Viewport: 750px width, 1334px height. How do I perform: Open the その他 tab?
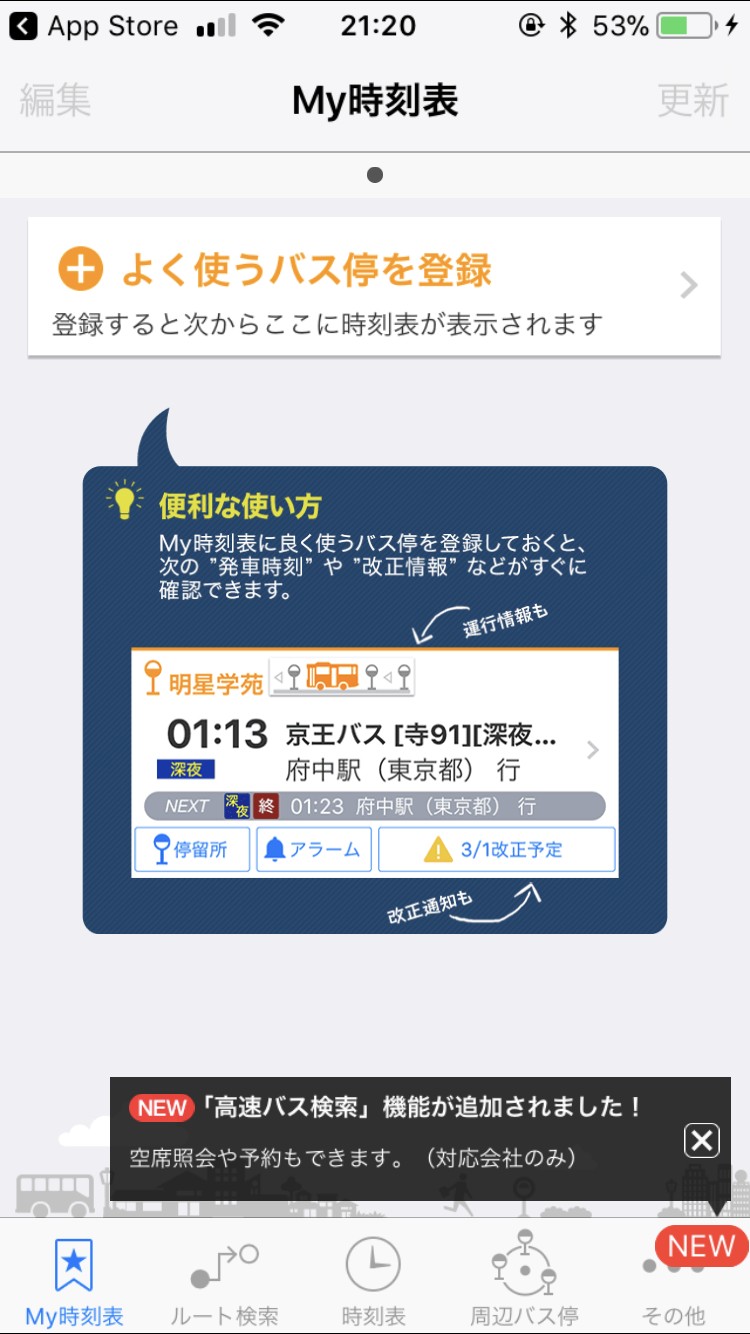click(x=675, y=1279)
